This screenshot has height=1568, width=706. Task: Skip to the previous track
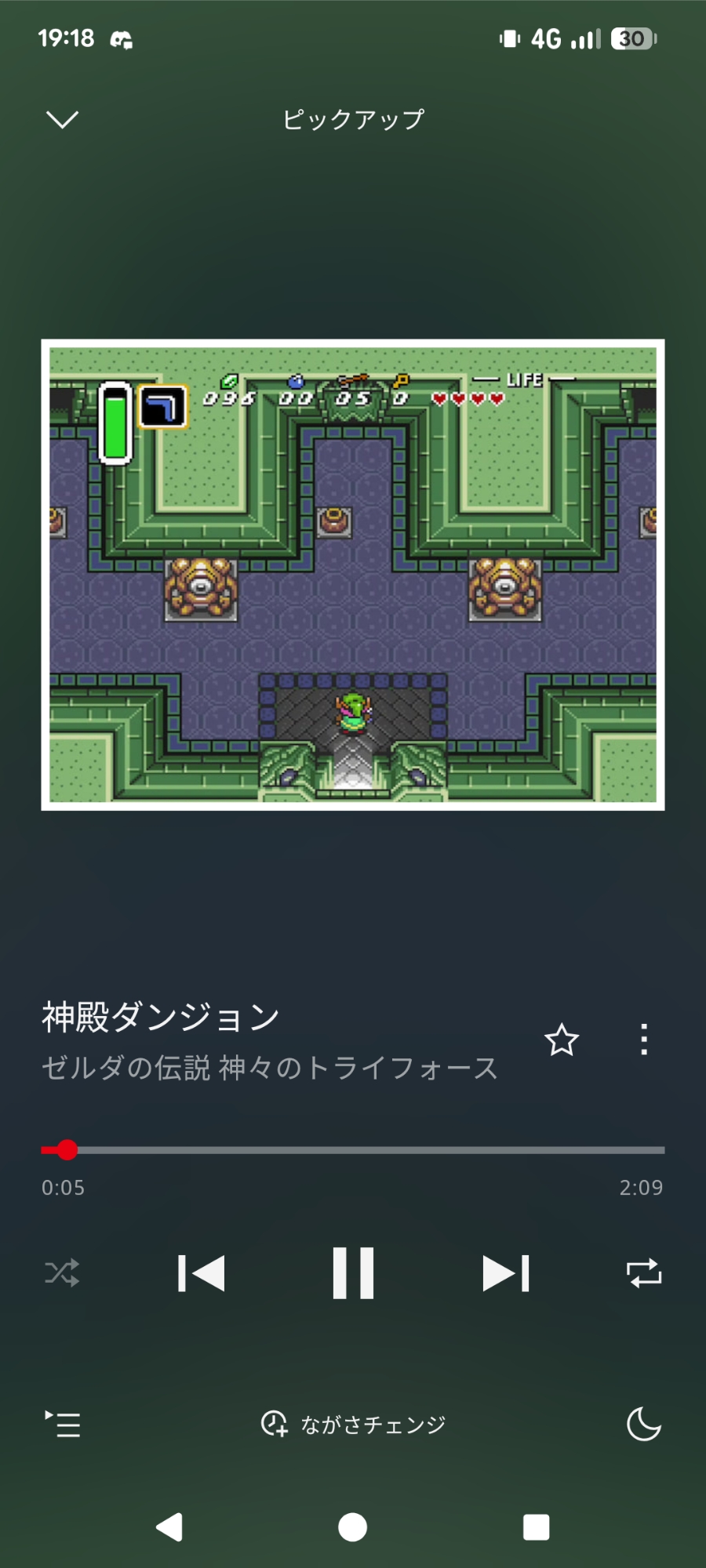pyautogui.click(x=202, y=1273)
